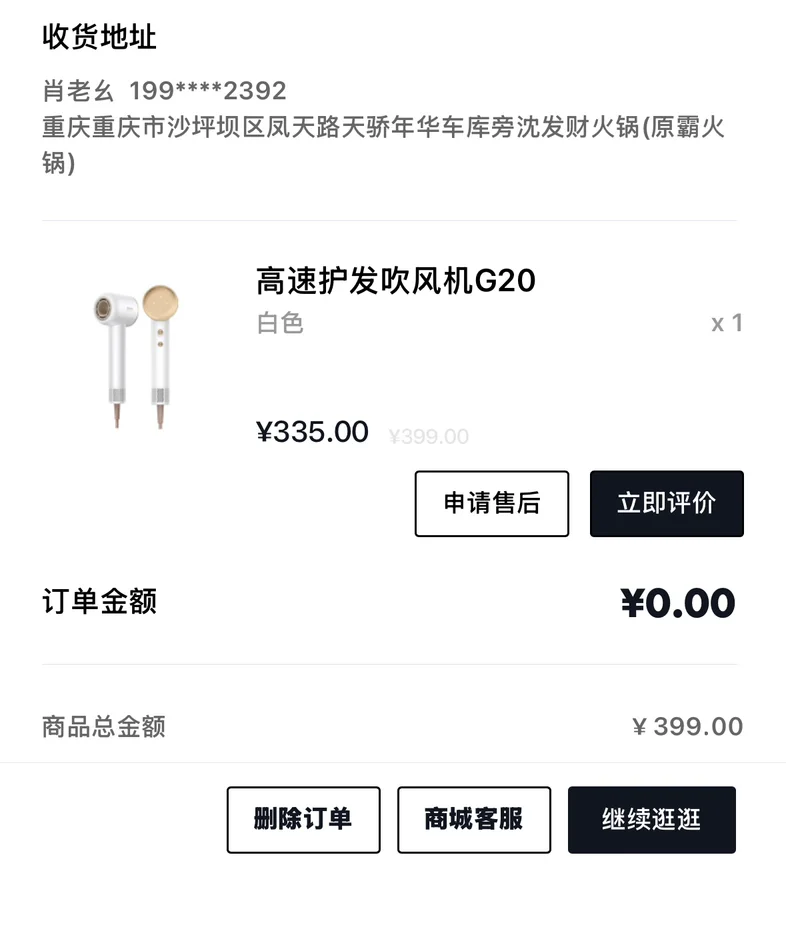Continue shopping via 继续逛逛
Viewport: 786px width, 947px height.
tap(652, 820)
